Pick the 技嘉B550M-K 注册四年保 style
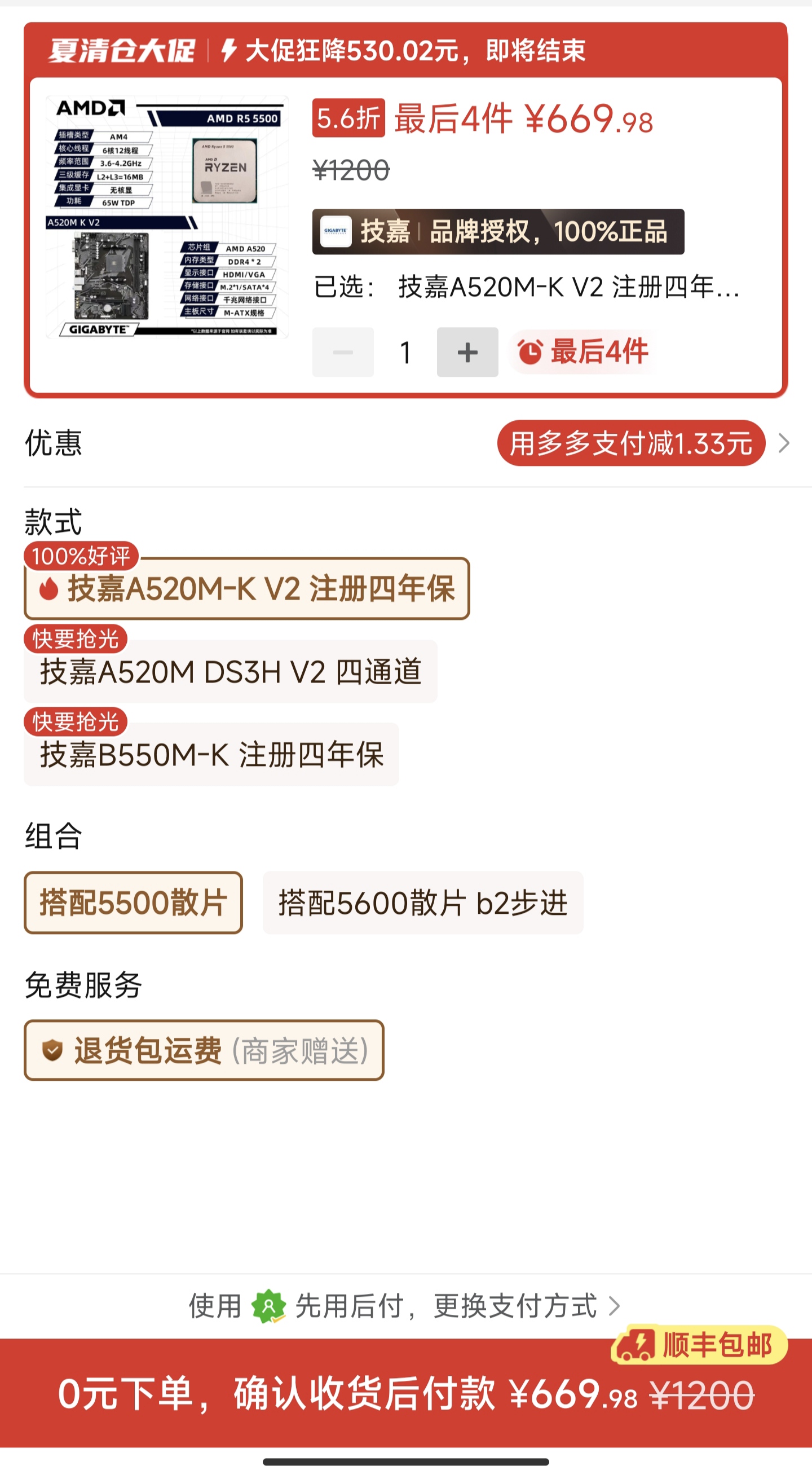The width and height of the screenshot is (812, 1479). point(211,754)
